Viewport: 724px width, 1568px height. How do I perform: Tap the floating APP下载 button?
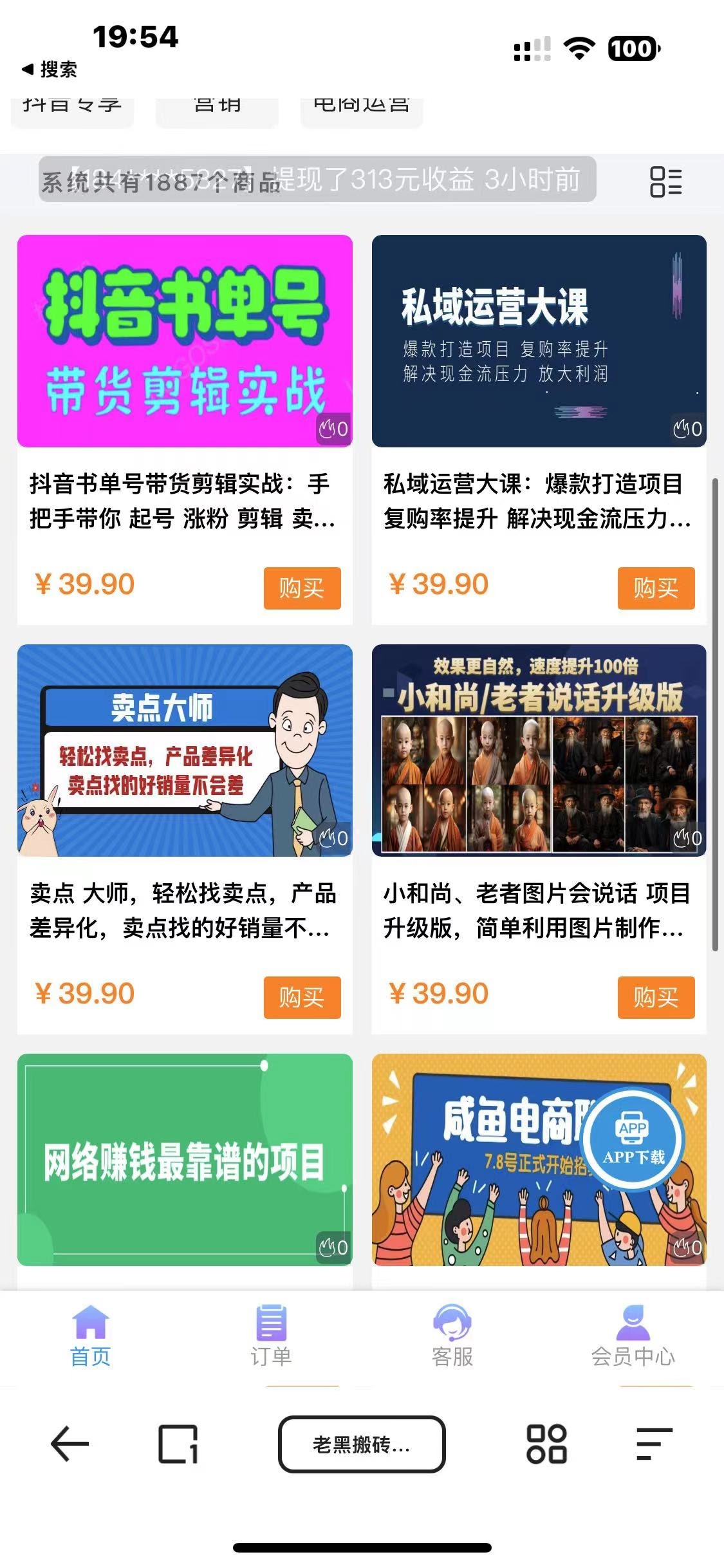coord(633,1139)
